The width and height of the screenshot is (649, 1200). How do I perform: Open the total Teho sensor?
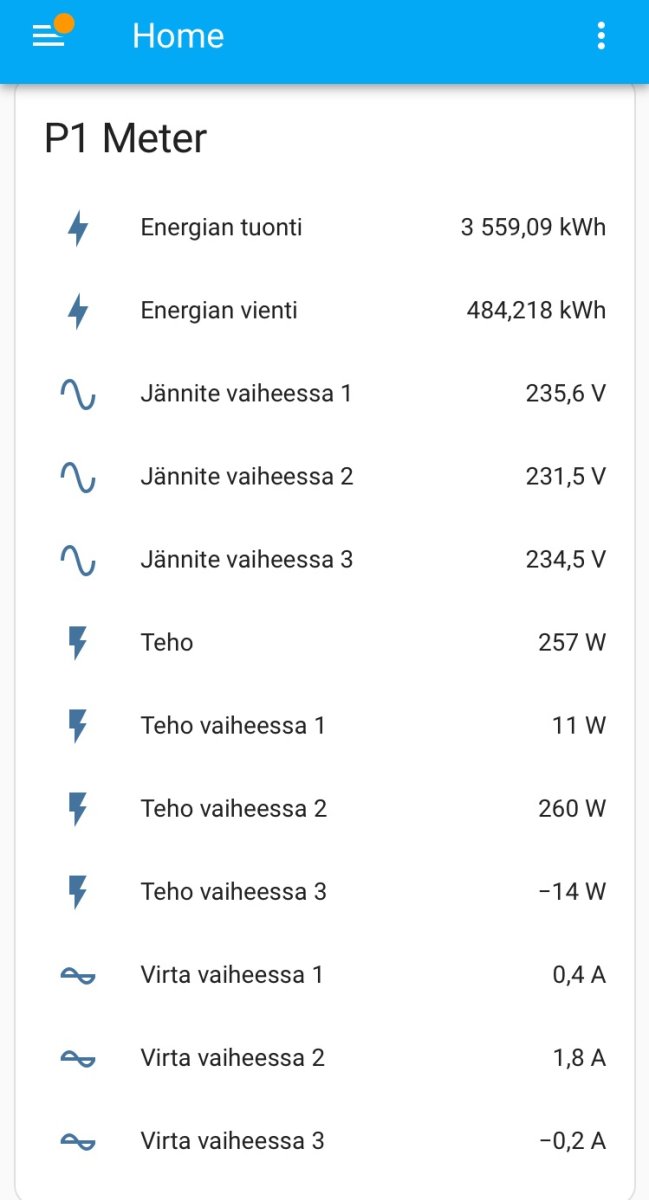(x=167, y=643)
